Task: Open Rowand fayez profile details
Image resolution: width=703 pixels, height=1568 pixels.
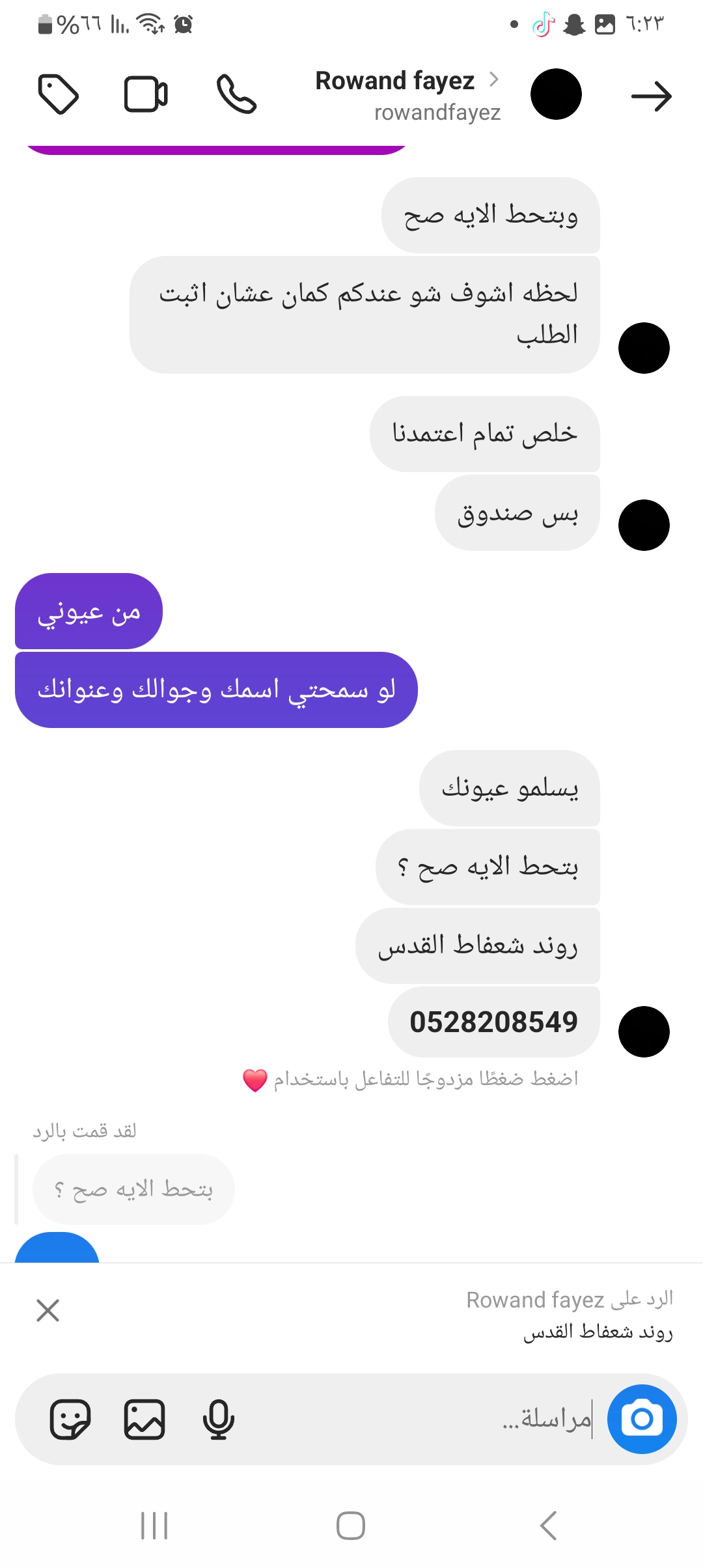Action: click(407, 95)
